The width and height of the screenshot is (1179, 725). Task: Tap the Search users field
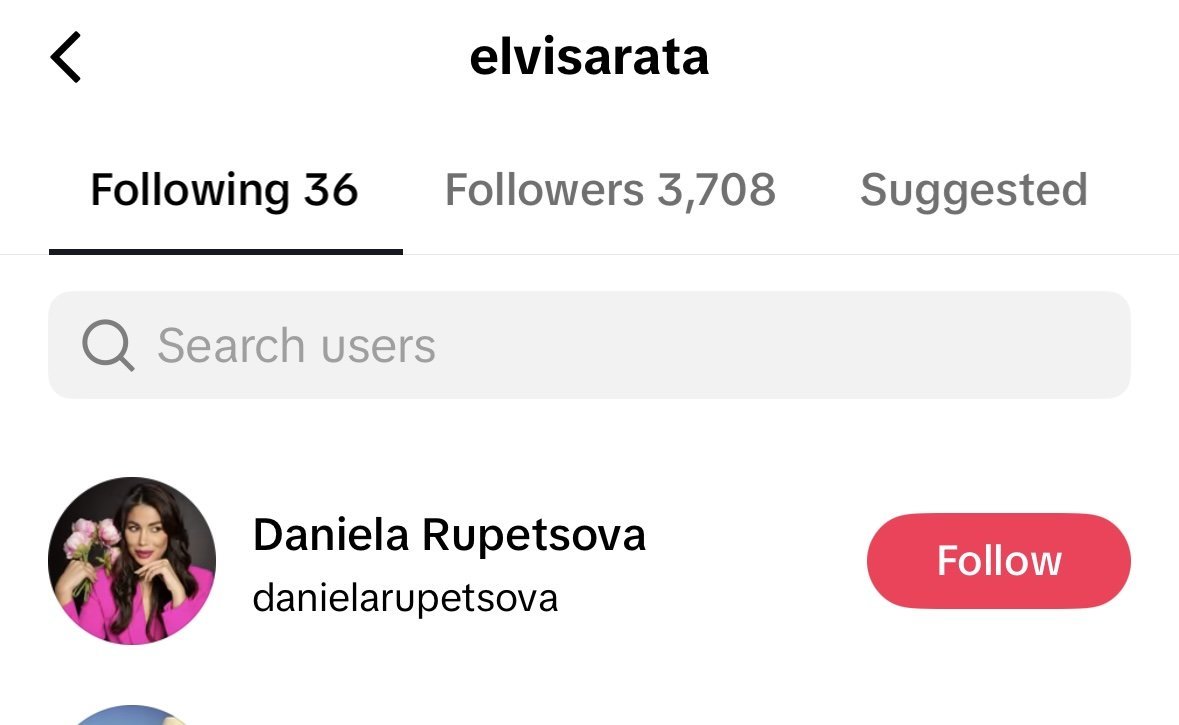pyautogui.click(x=589, y=346)
